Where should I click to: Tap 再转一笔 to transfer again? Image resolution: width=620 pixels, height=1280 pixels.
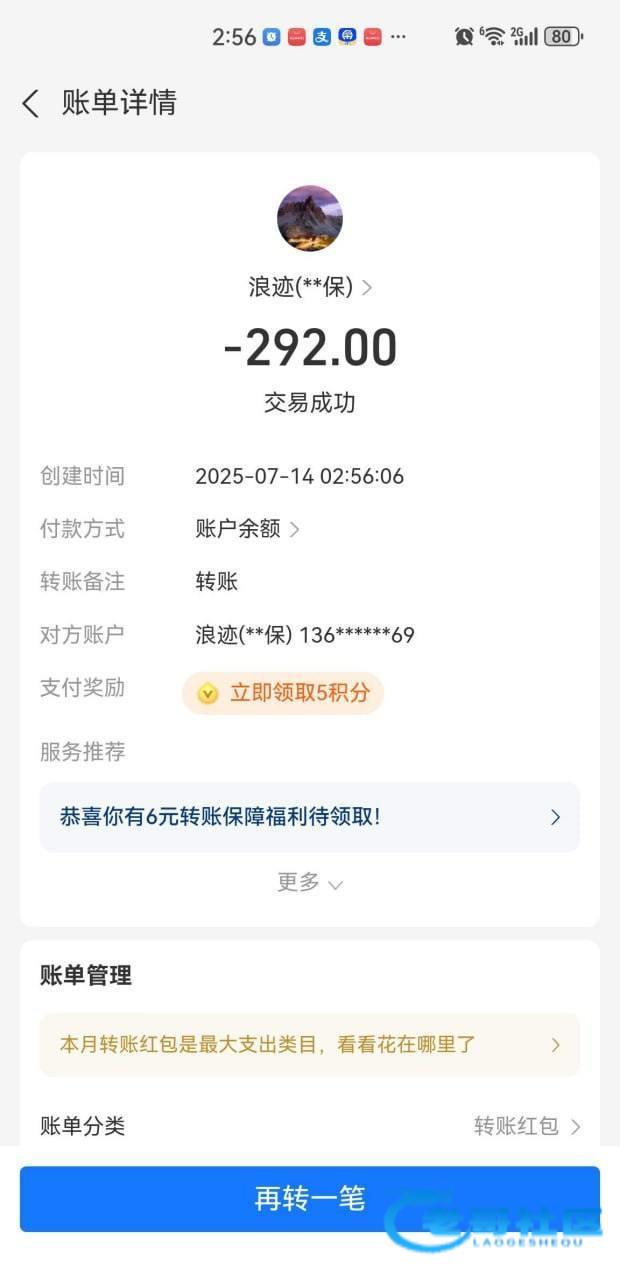310,1198
